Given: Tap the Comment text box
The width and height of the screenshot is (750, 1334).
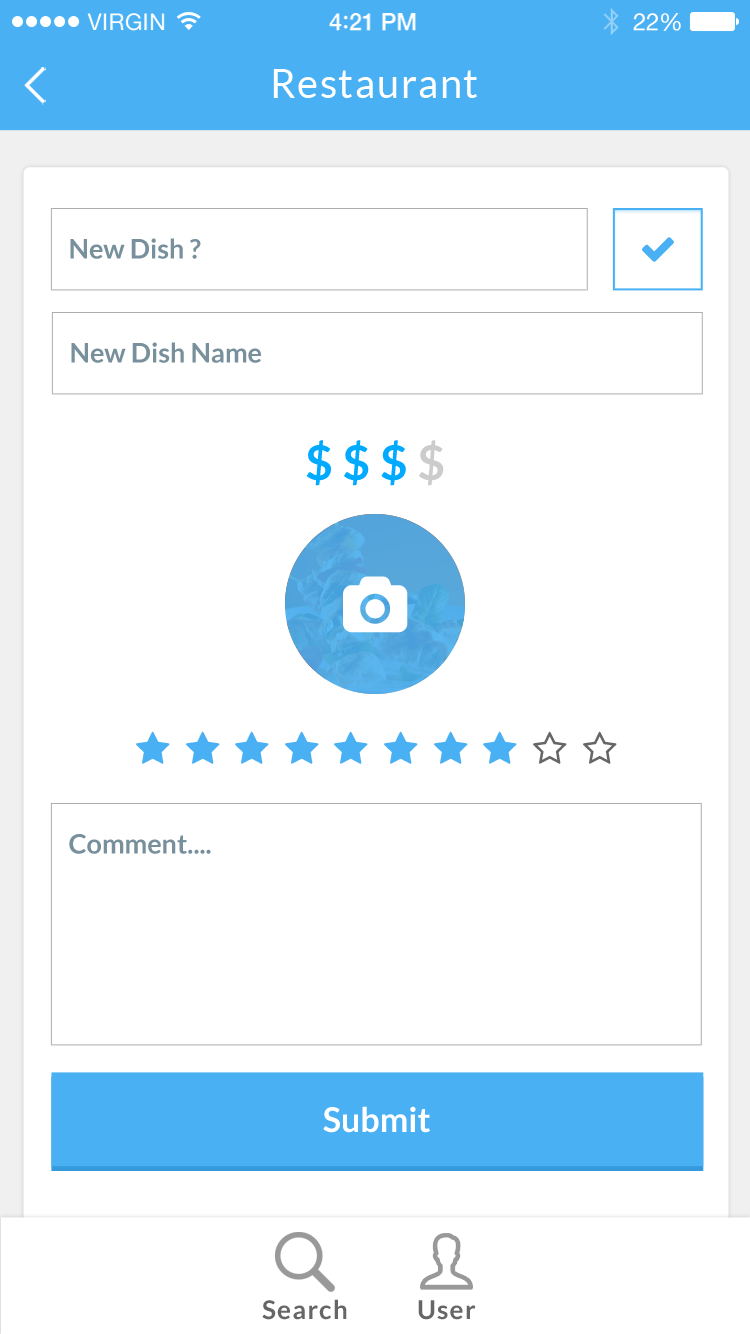Looking at the screenshot, I should pyautogui.click(x=376, y=924).
